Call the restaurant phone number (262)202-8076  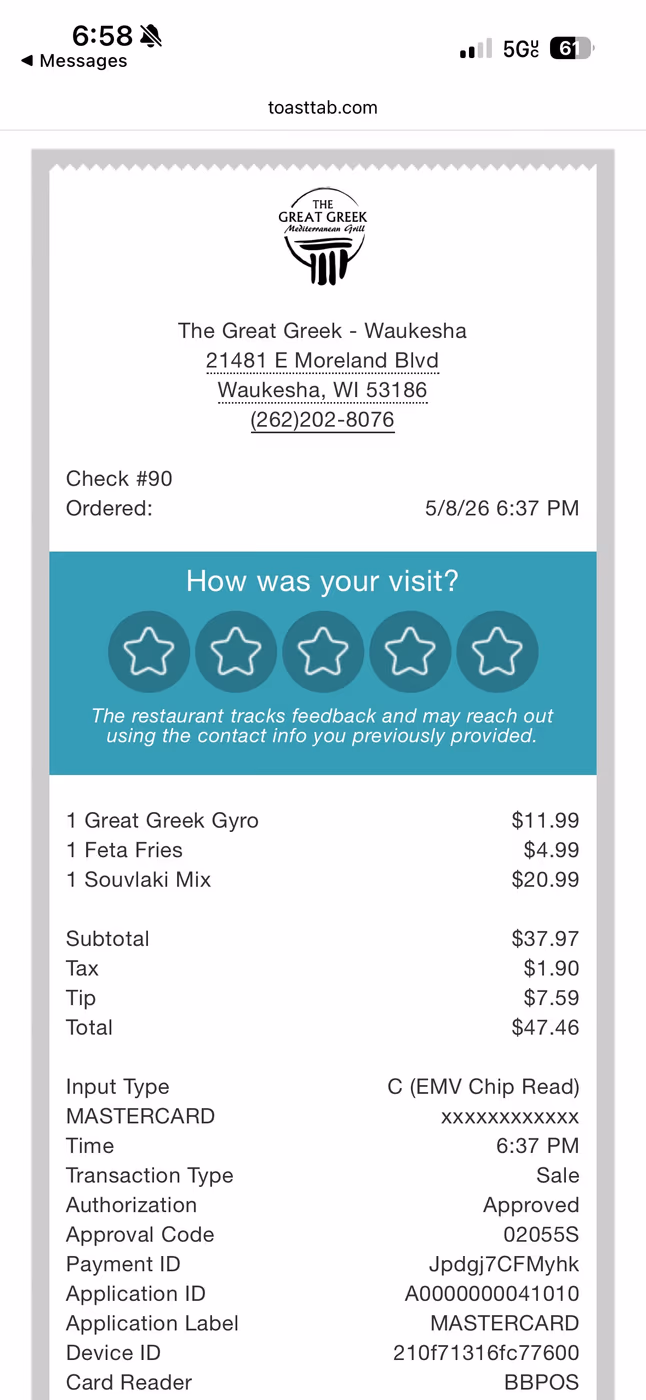pyautogui.click(x=322, y=420)
